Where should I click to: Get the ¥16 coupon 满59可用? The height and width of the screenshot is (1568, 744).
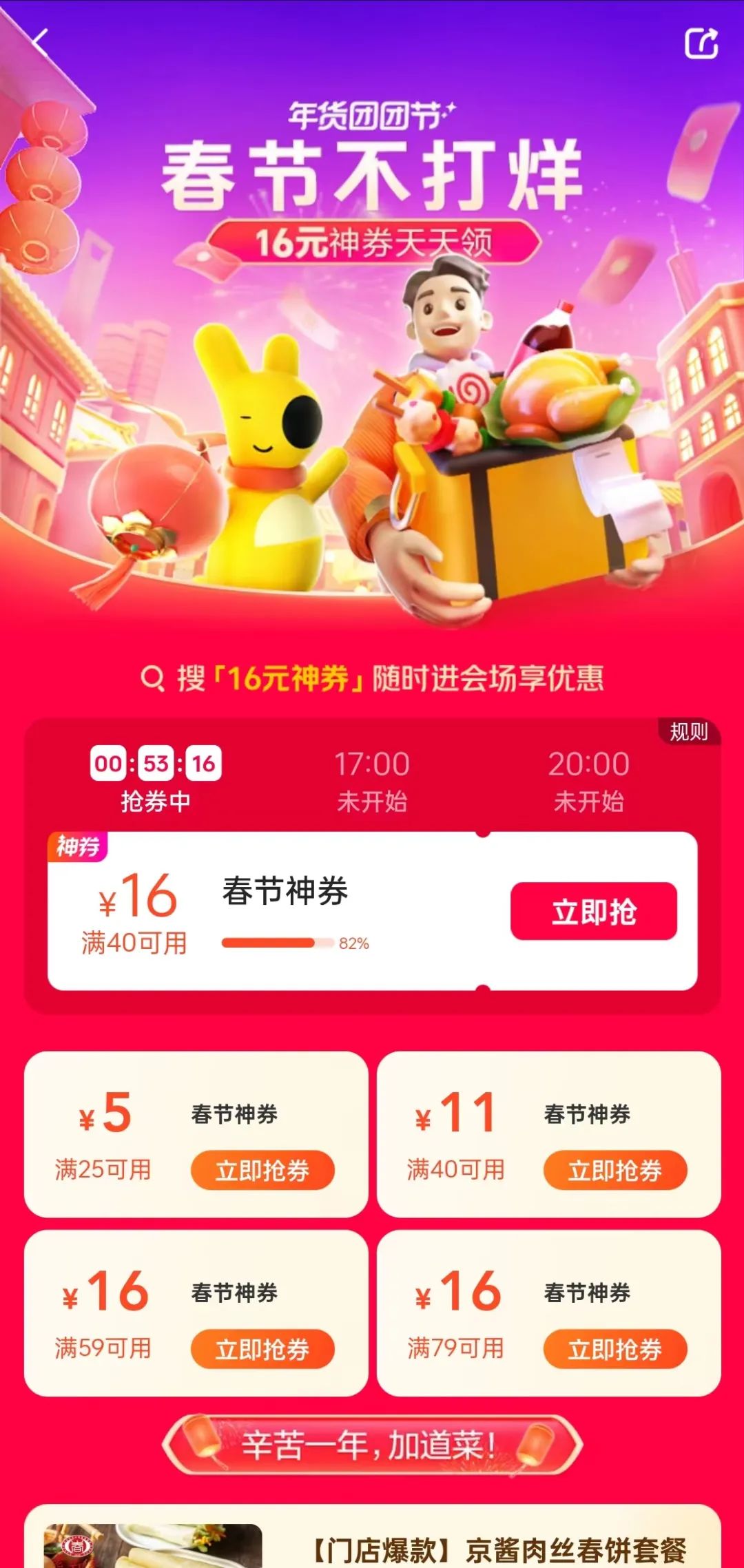262,1349
